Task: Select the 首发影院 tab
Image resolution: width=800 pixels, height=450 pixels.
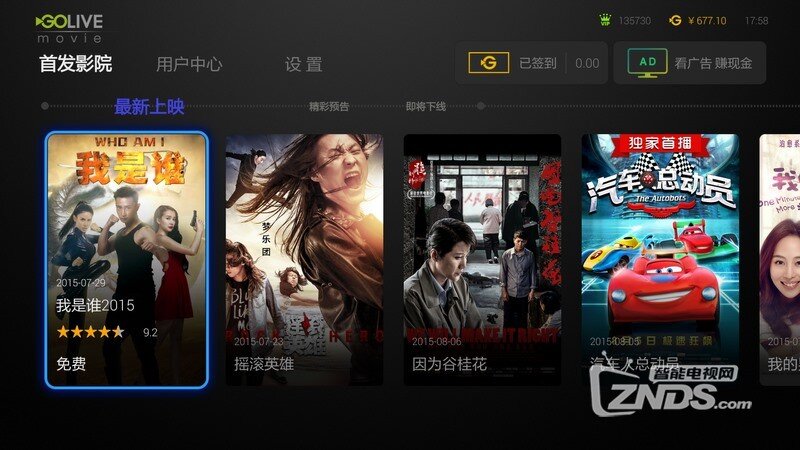Action: (75, 64)
